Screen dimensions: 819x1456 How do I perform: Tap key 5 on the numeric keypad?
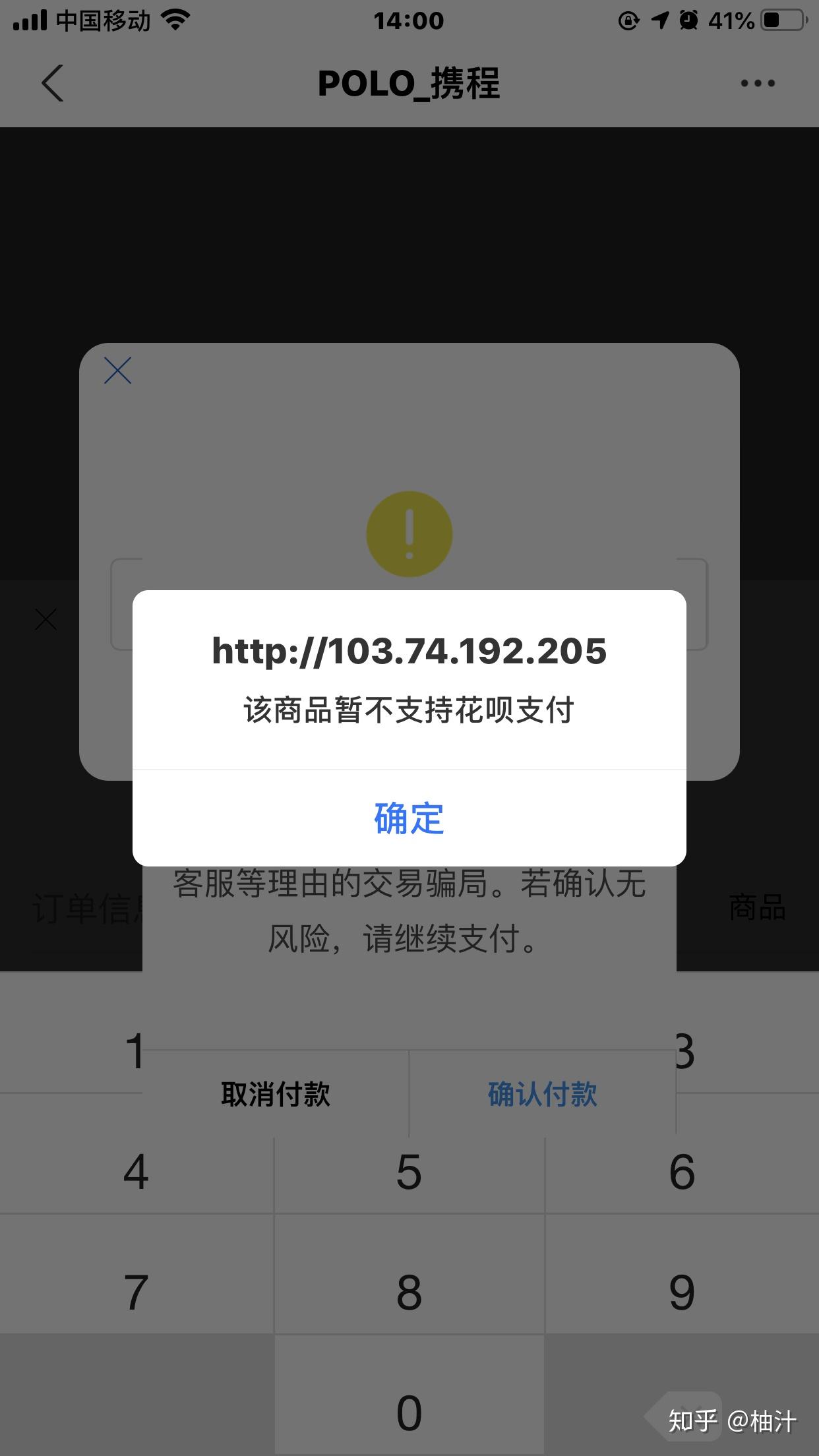(409, 1173)
